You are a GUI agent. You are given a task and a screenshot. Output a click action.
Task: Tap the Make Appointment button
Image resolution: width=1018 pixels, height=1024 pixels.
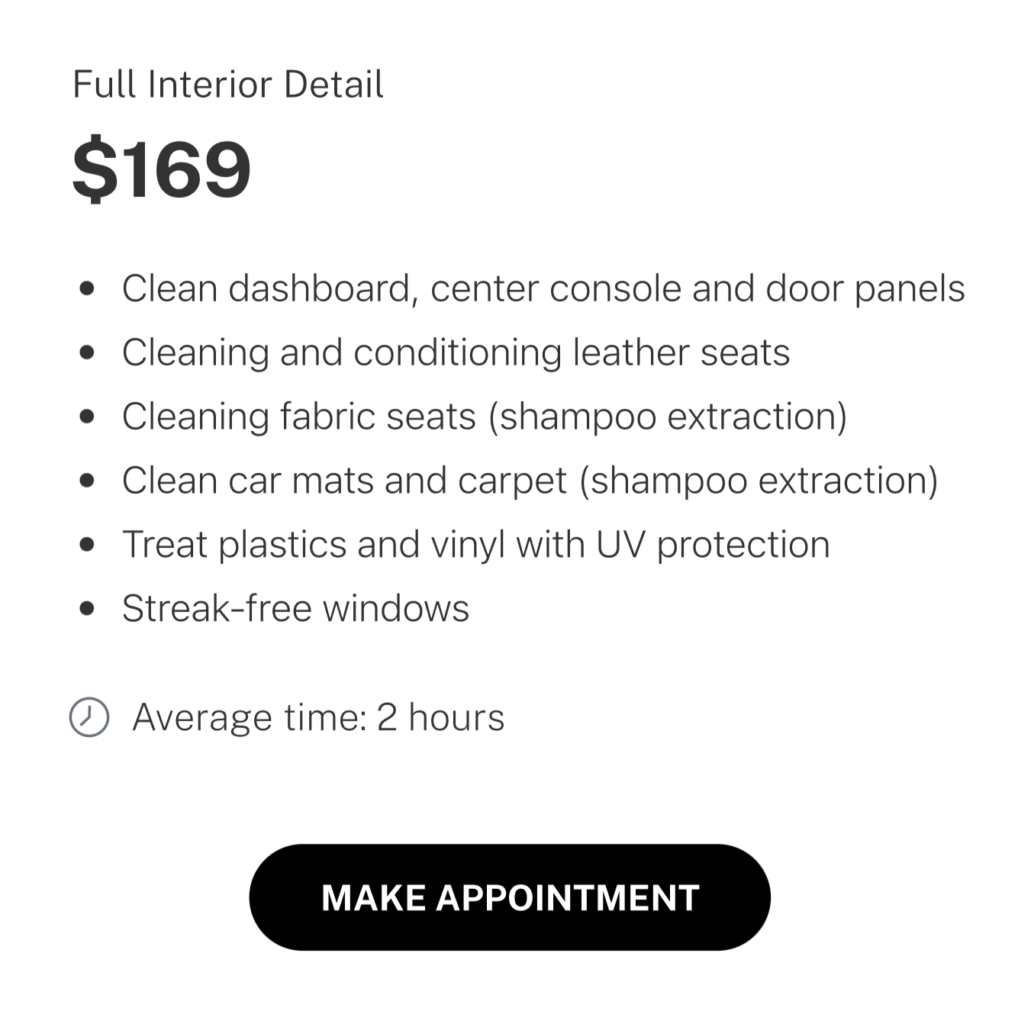[509, 896]
